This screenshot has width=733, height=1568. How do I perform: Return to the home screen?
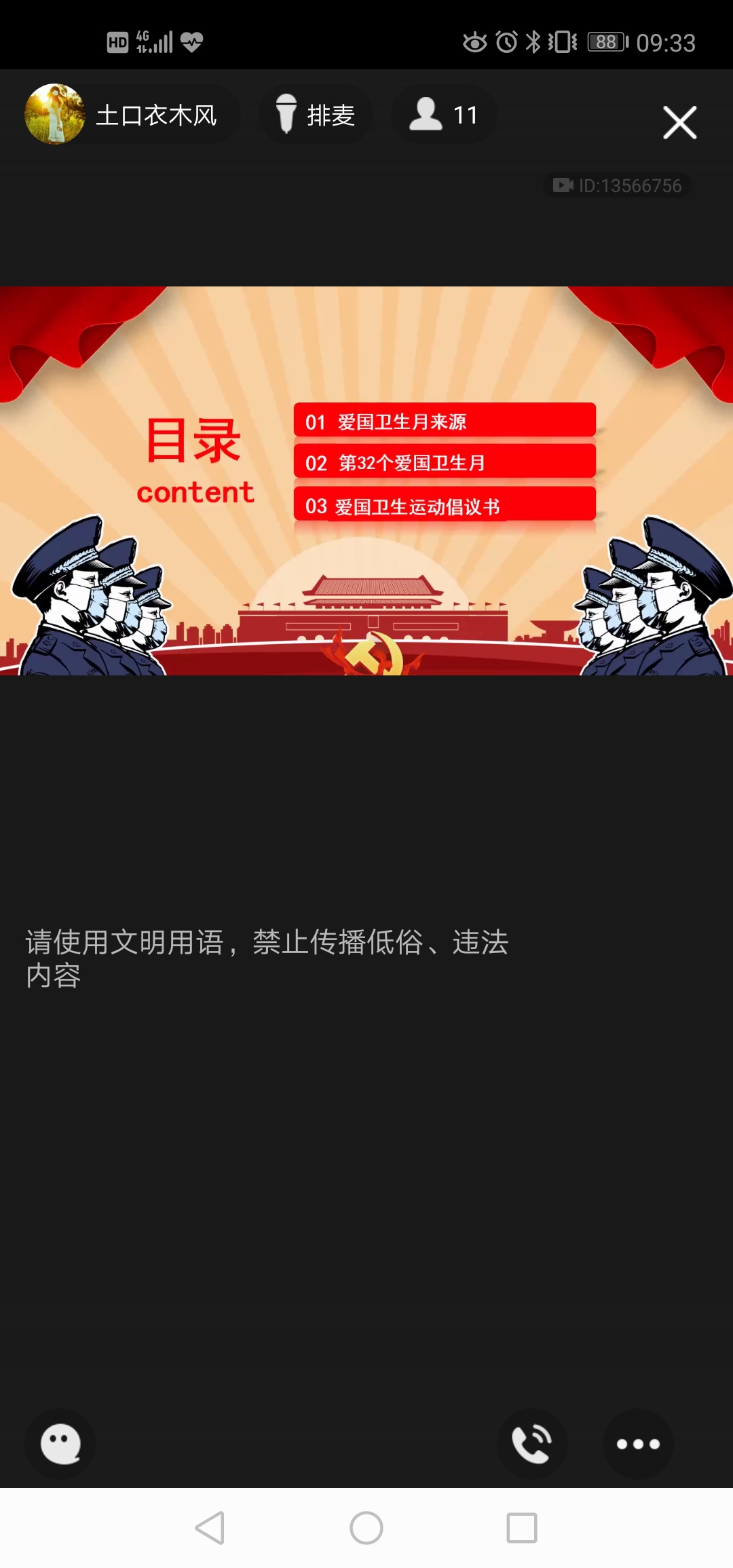point(366,1528)
